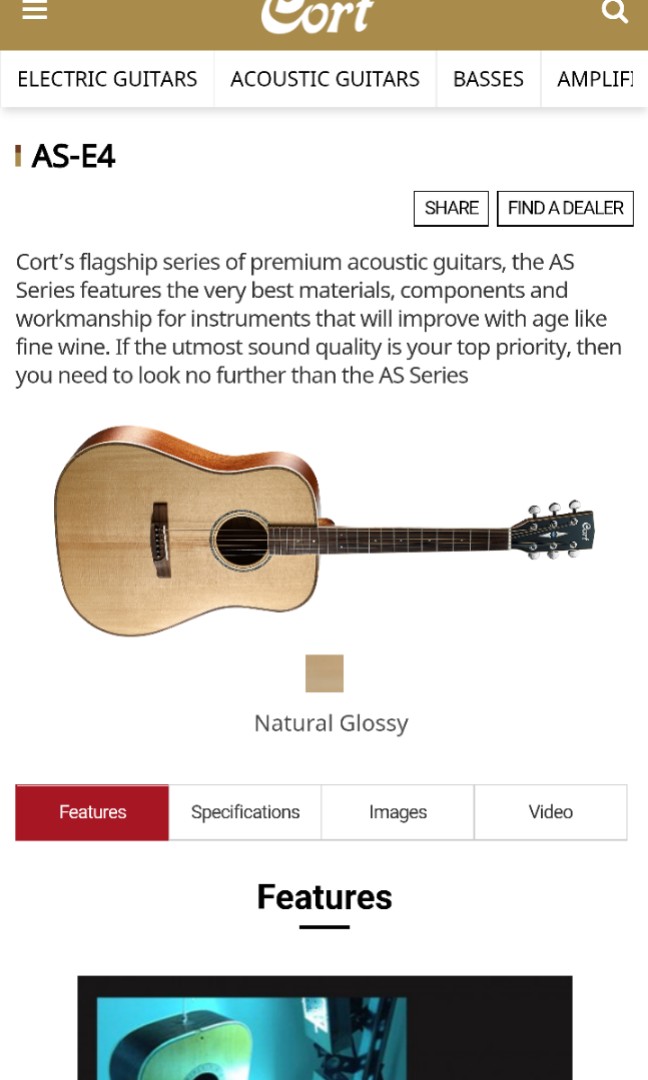648x1080 pixels.
Task: Open the Electric Guitars category
Action: 107,79
